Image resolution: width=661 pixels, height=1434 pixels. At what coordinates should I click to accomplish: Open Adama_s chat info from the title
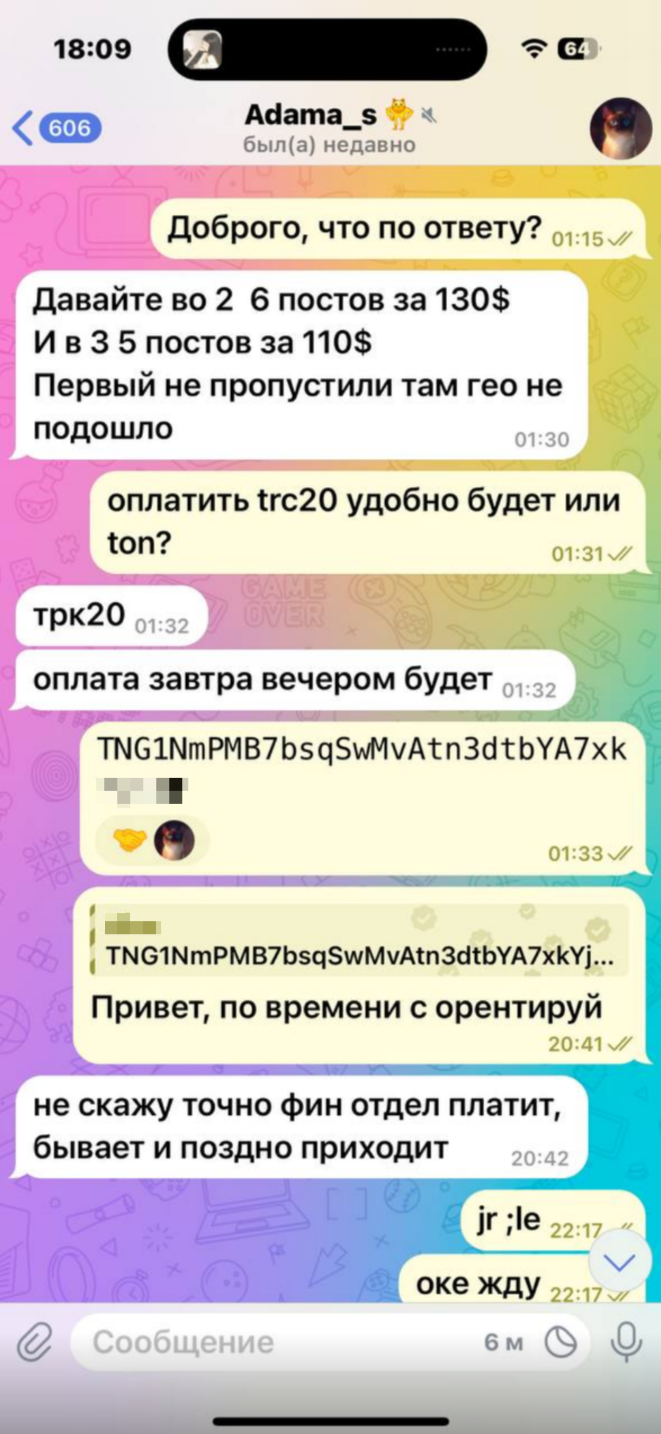click(330, 129)
